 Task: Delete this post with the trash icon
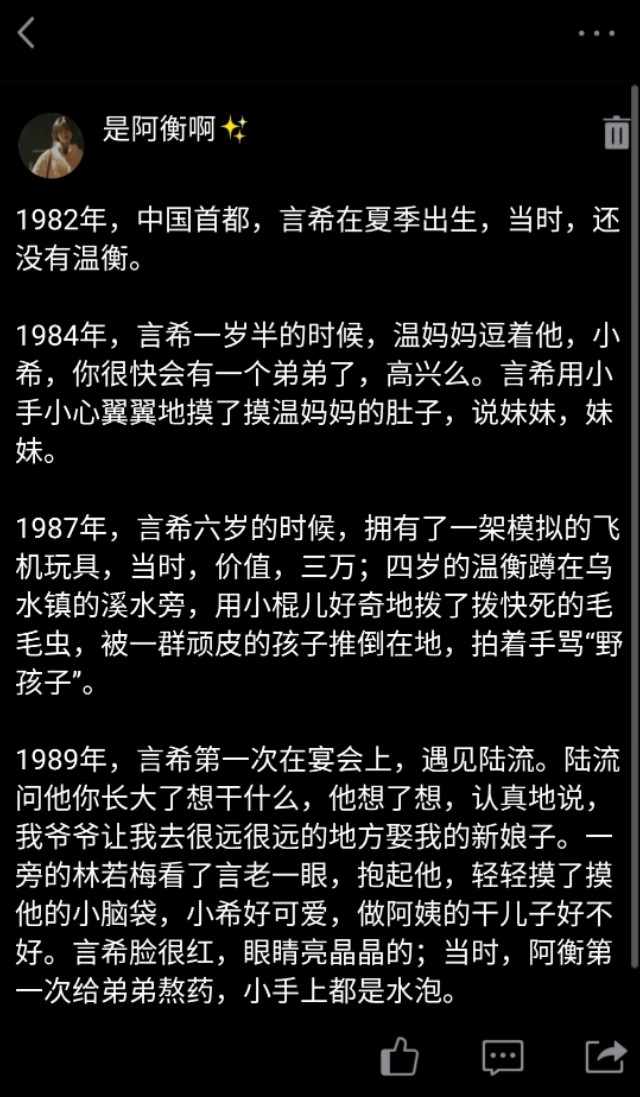click(616, 132)
